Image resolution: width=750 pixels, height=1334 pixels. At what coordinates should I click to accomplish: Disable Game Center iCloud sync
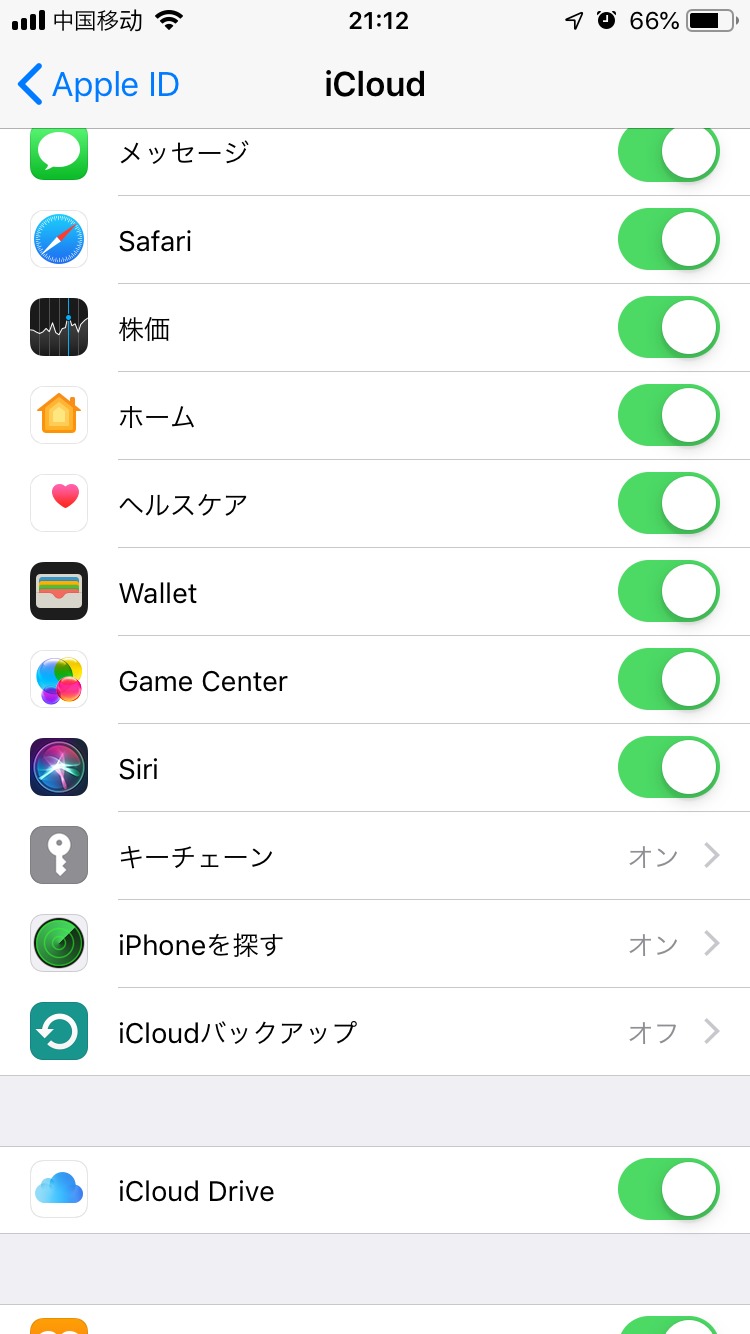(668, 680)
